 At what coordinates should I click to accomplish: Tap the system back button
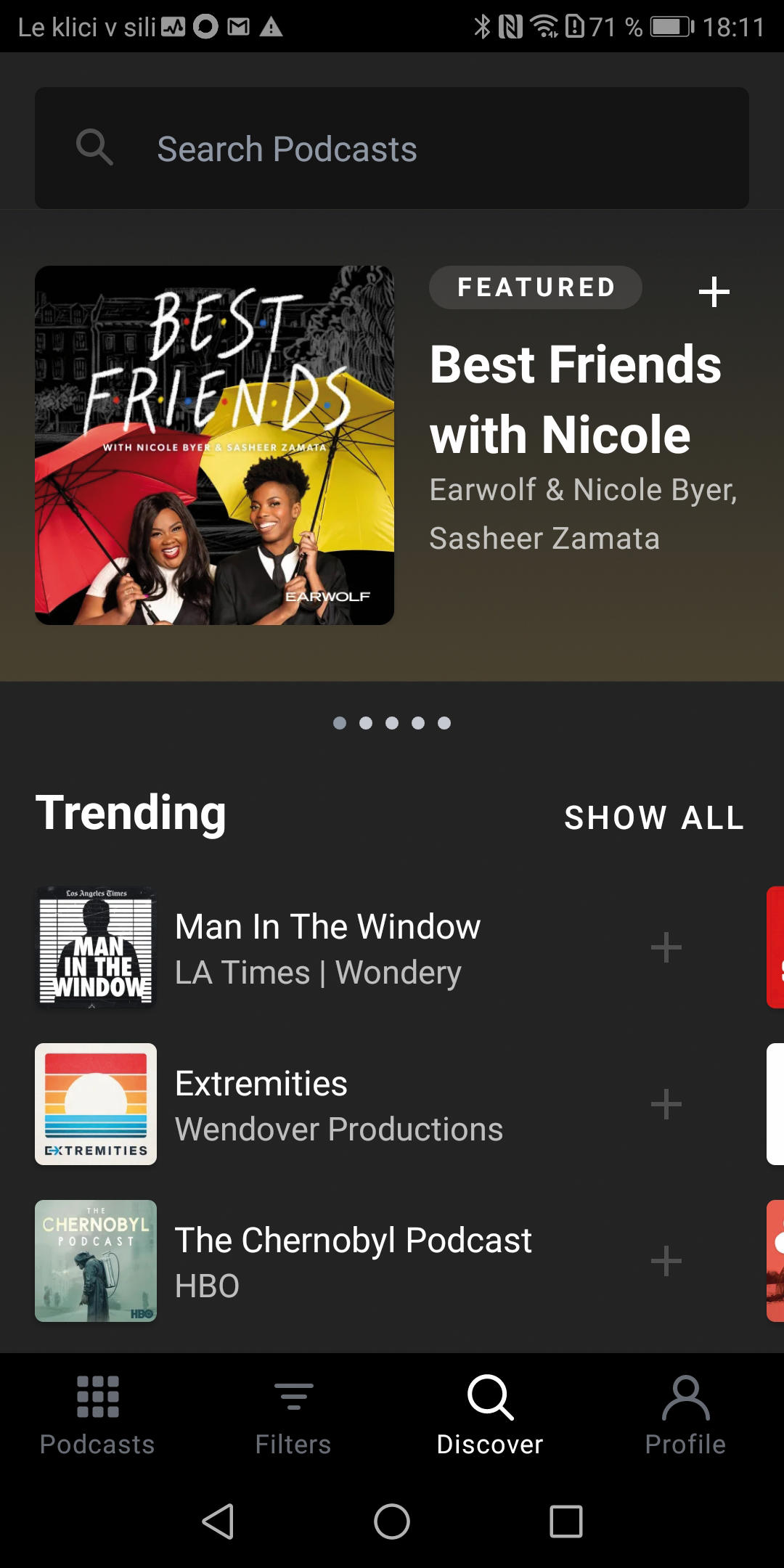(218, 1521)
